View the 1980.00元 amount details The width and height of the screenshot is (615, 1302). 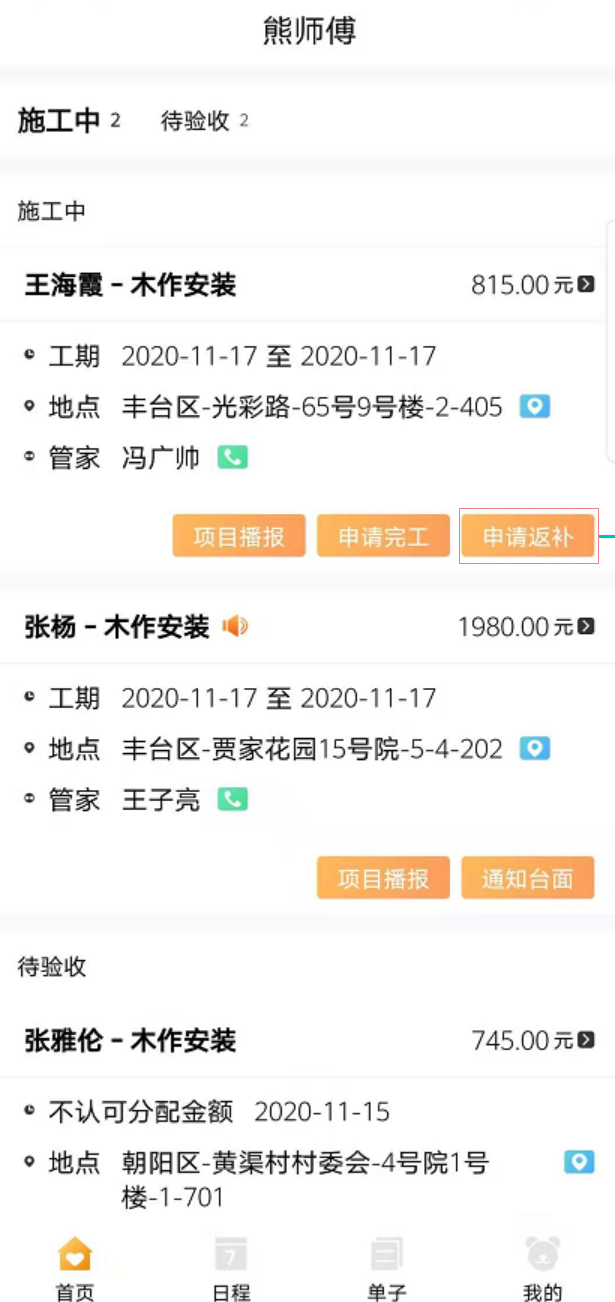point(526,627)
